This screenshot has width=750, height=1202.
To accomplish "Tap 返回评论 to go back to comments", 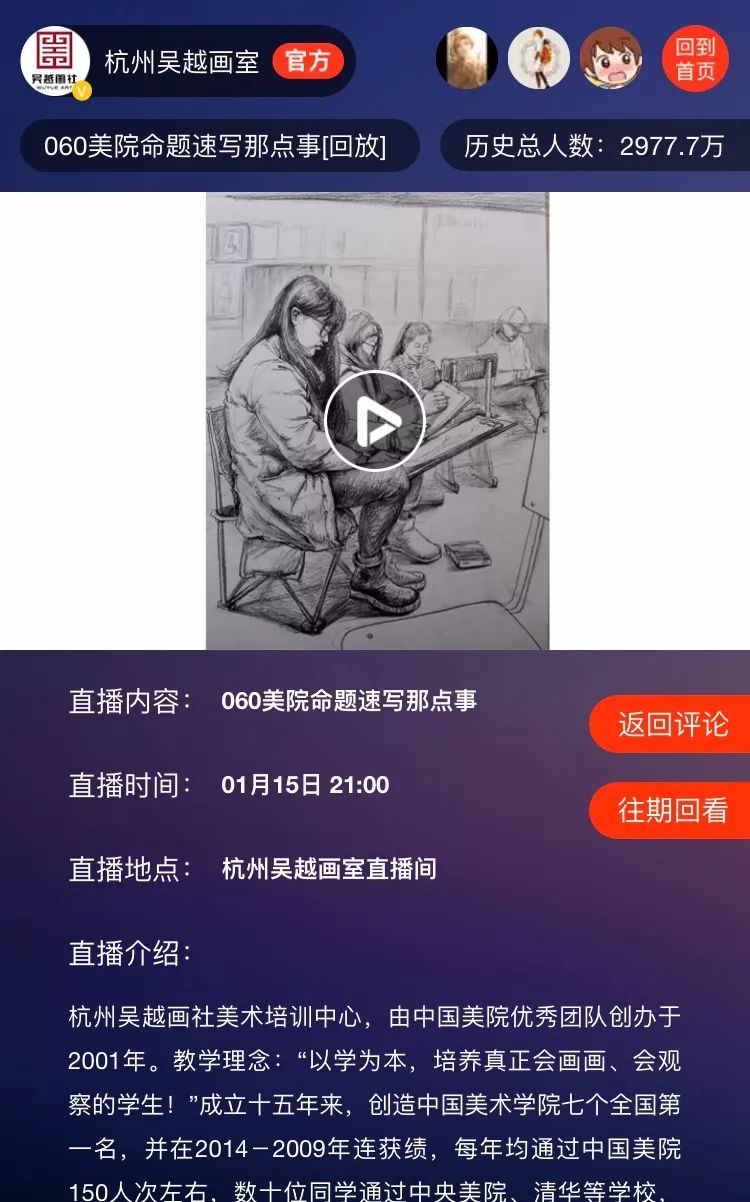I will coord(672,724).
